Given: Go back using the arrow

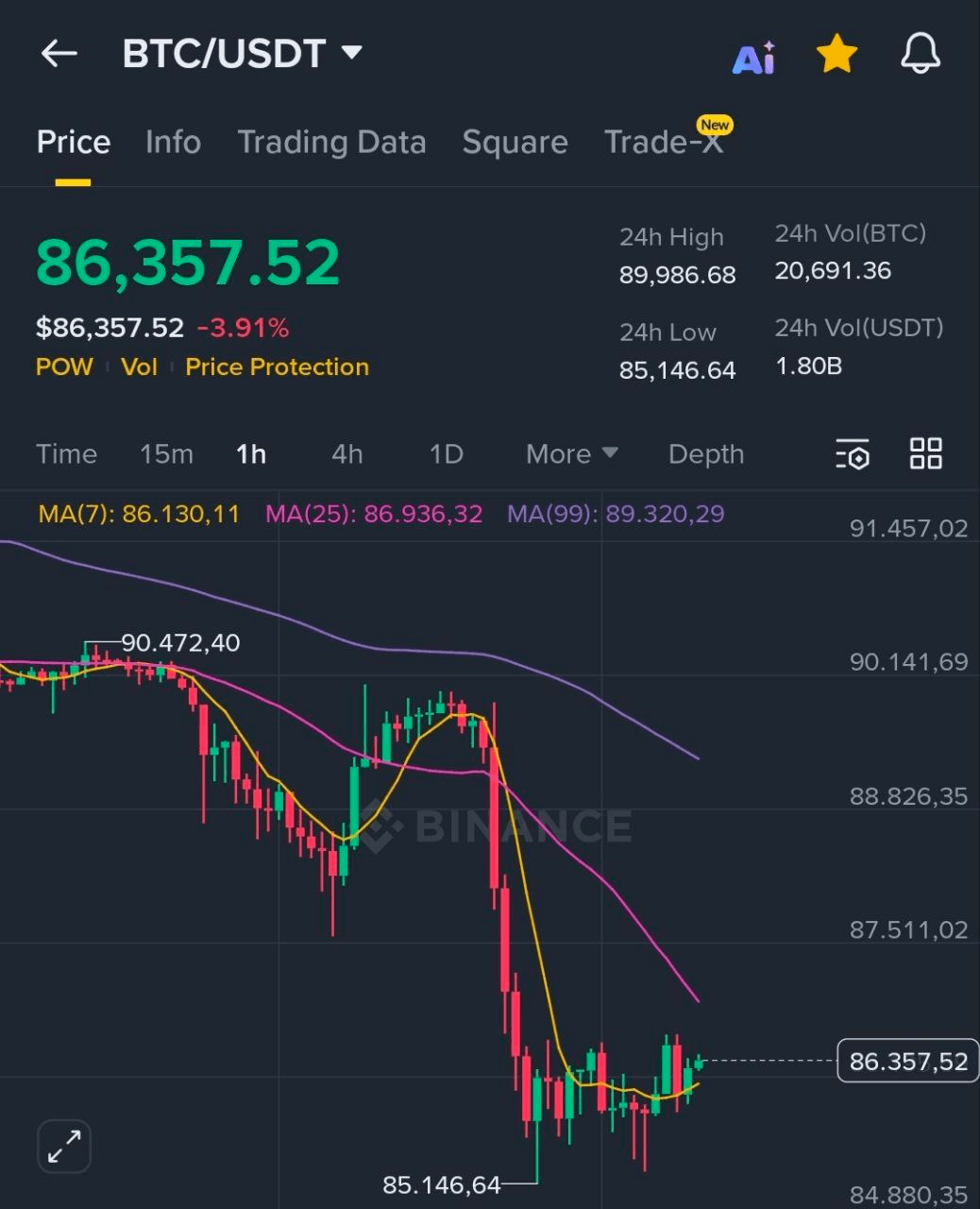Looking at the screenshot, I should [x=59, y=54].
